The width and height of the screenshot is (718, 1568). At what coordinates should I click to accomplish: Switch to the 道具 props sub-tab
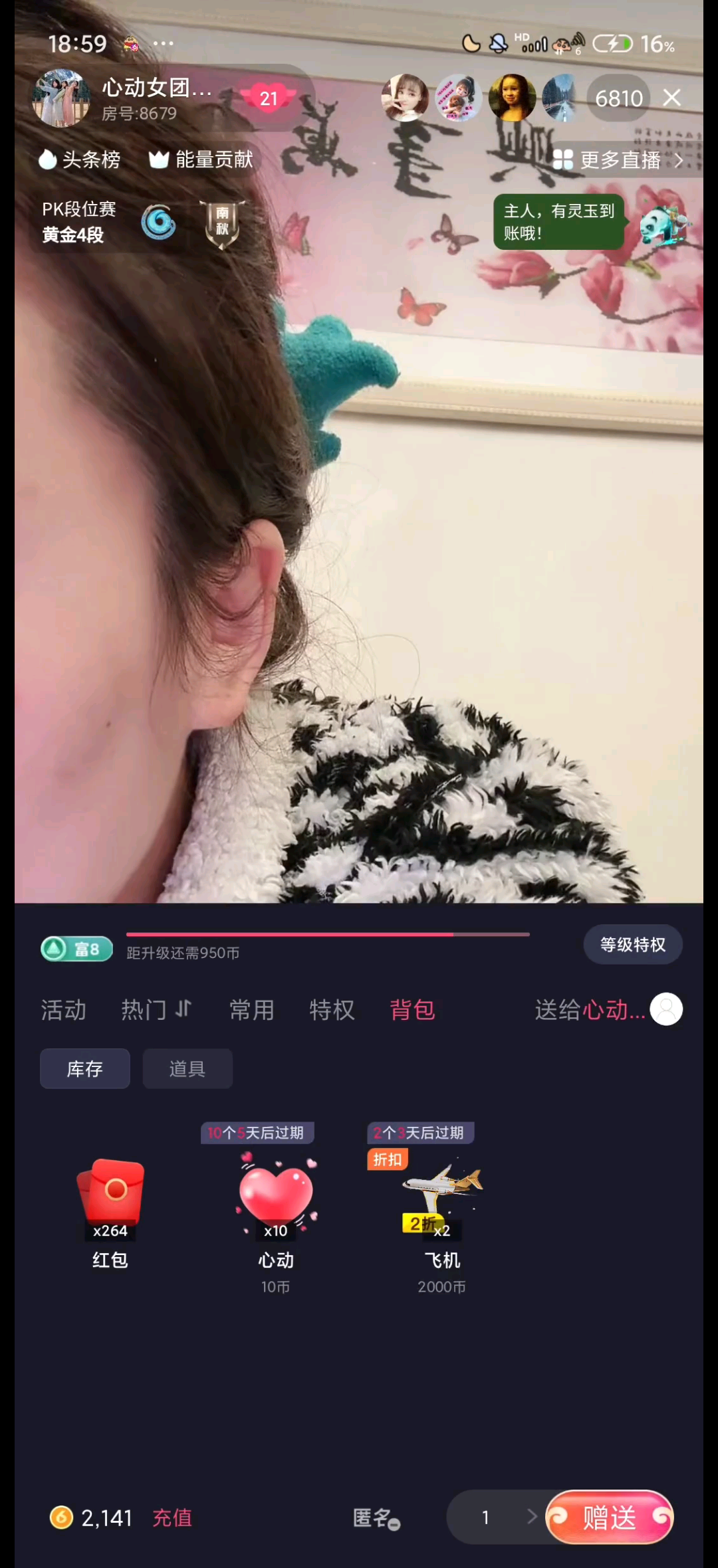187,1068
